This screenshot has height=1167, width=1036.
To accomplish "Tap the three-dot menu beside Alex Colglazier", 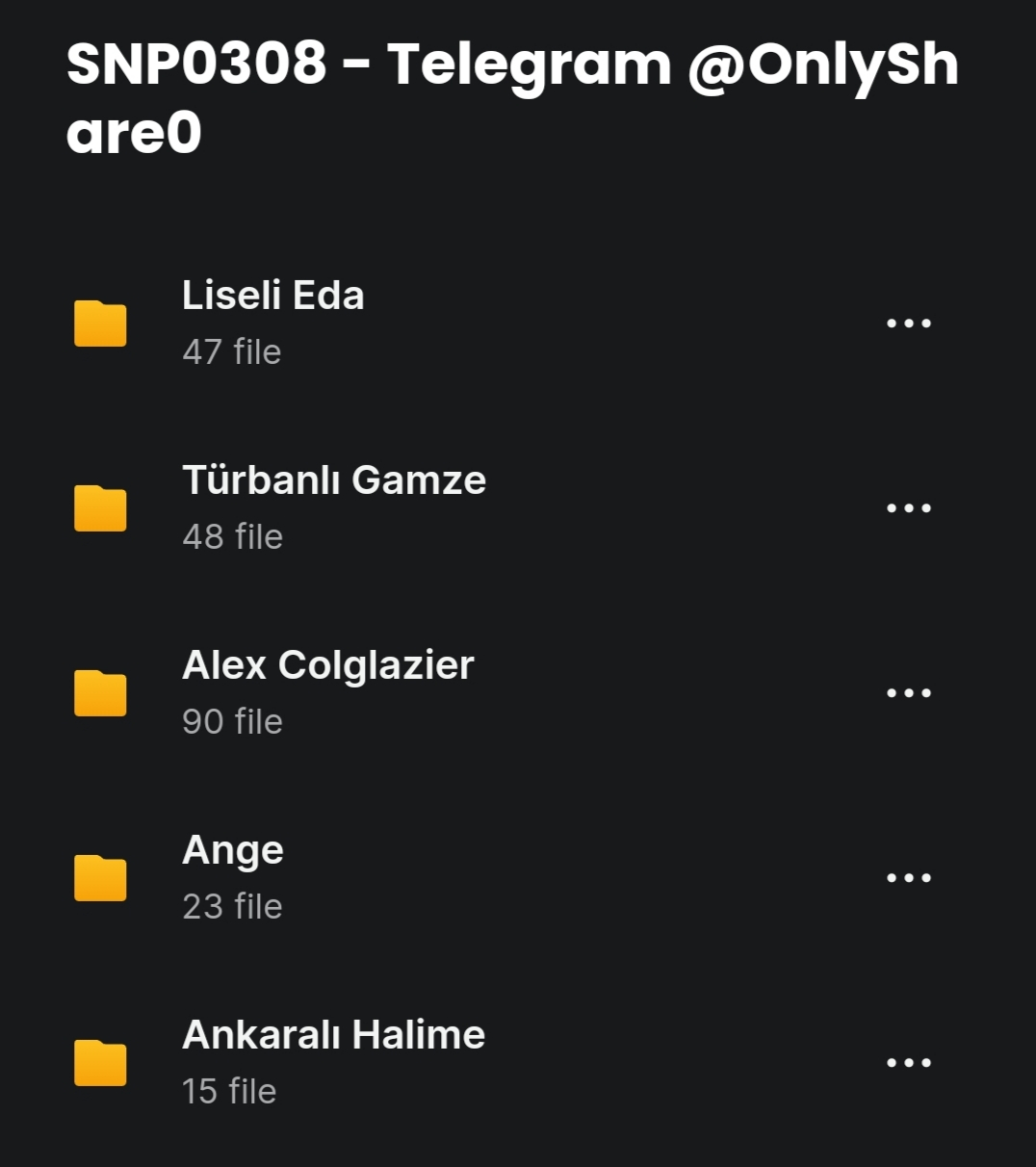I will pyautogui.click(x=908, y=693).
